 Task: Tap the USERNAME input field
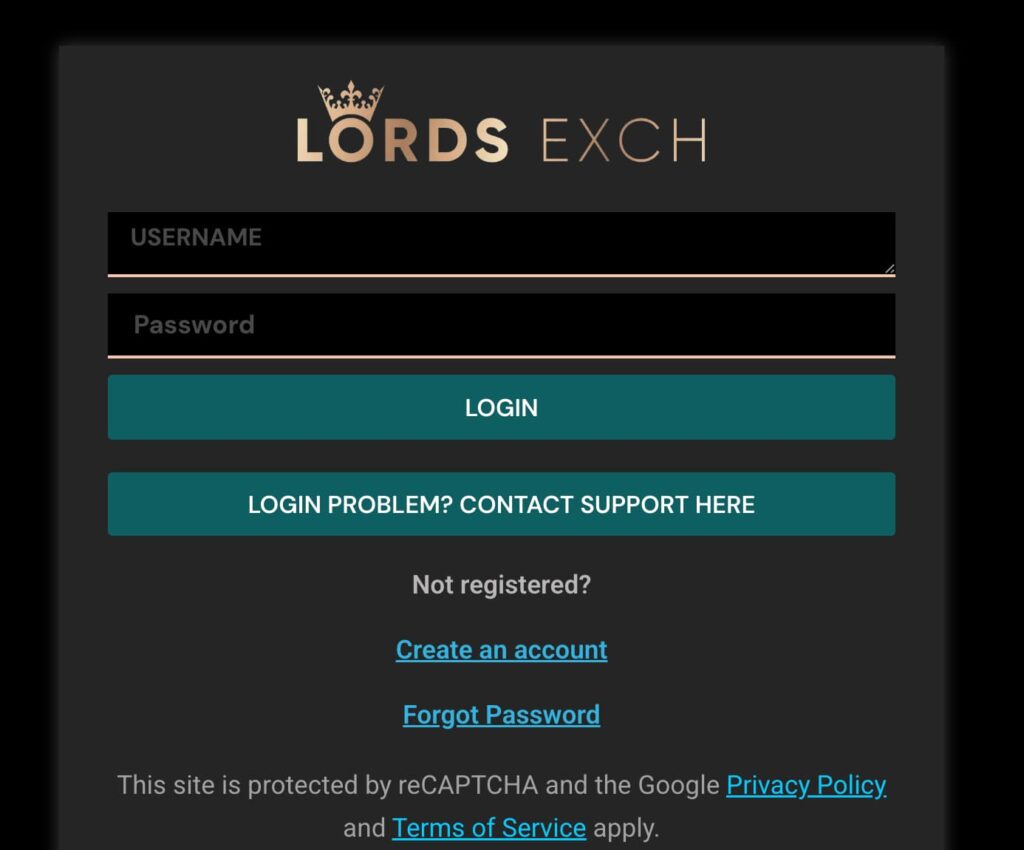point(500,243)
